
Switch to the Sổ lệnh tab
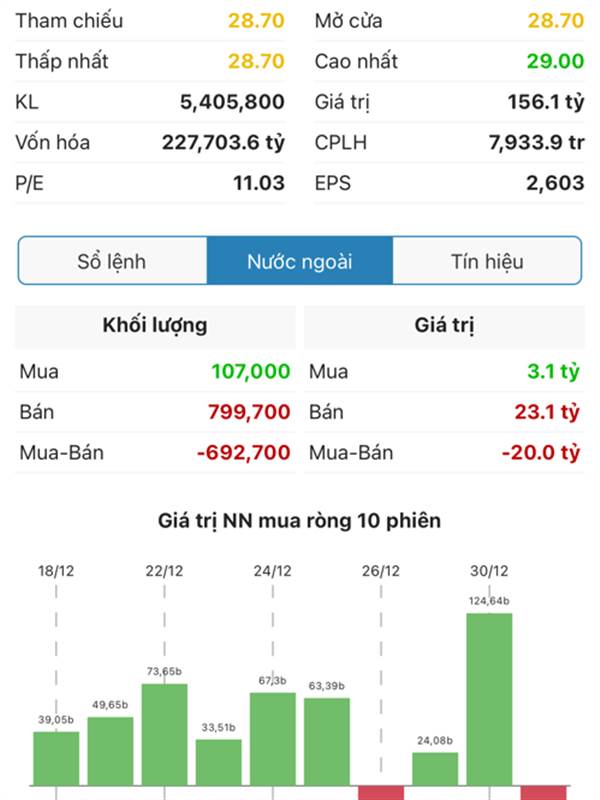112,262
